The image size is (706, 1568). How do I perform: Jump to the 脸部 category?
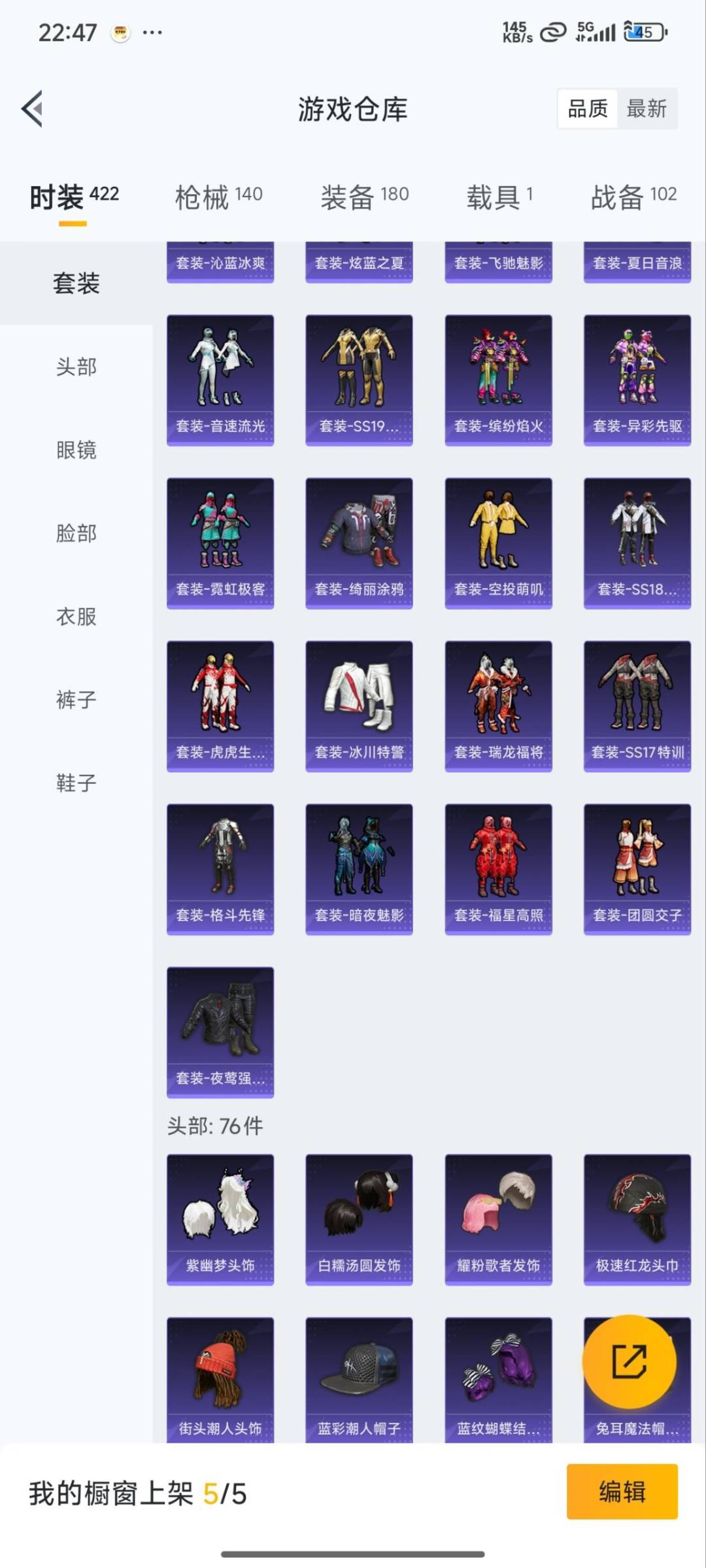76,533
